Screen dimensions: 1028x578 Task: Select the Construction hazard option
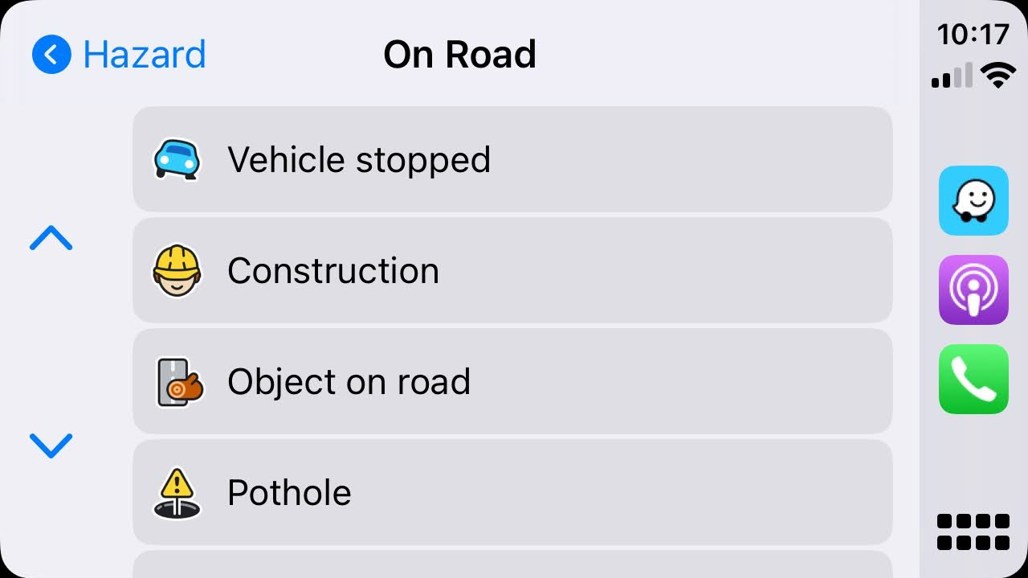(512, 271)
